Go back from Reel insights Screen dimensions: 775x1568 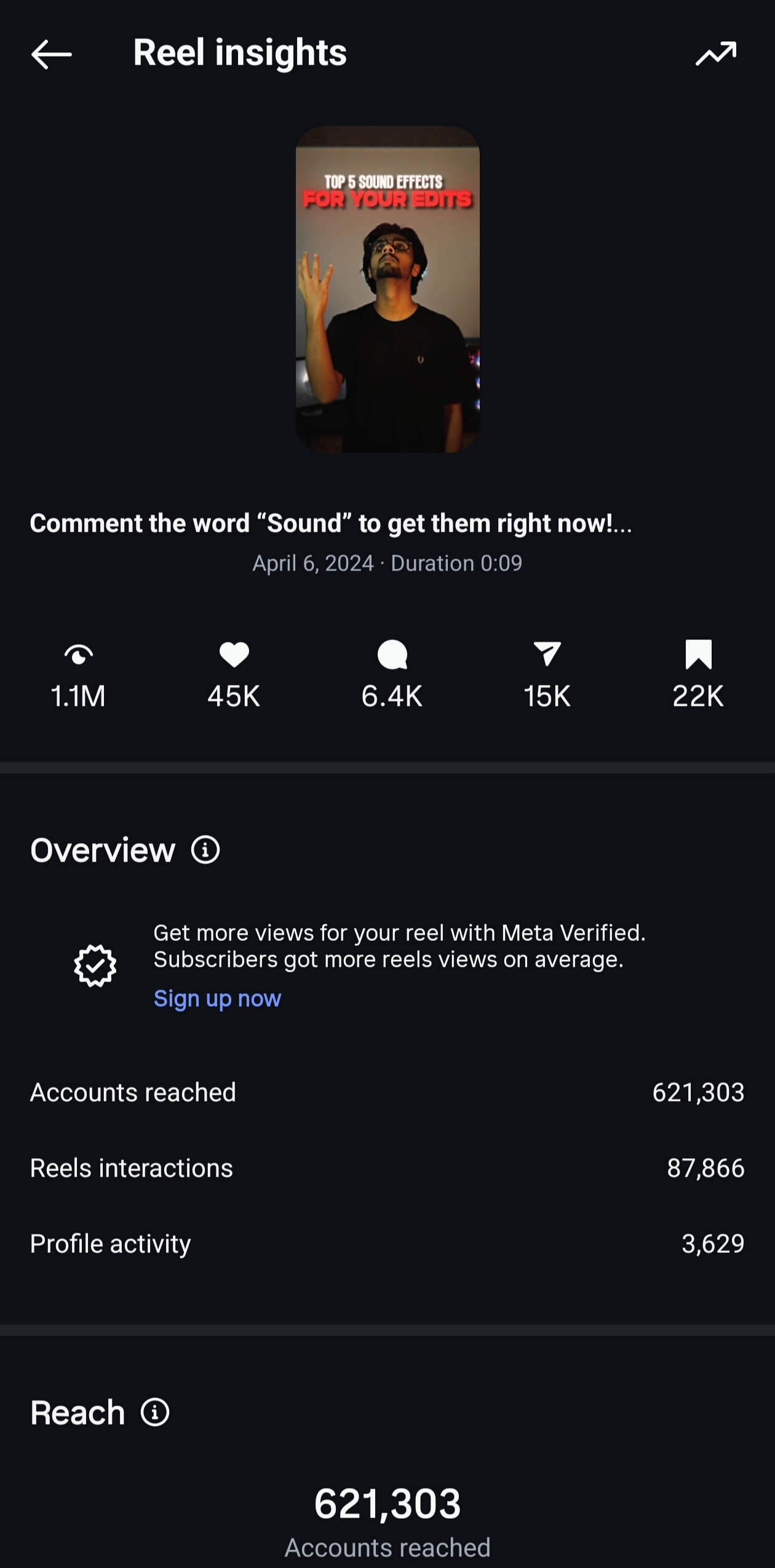[52, 55]
